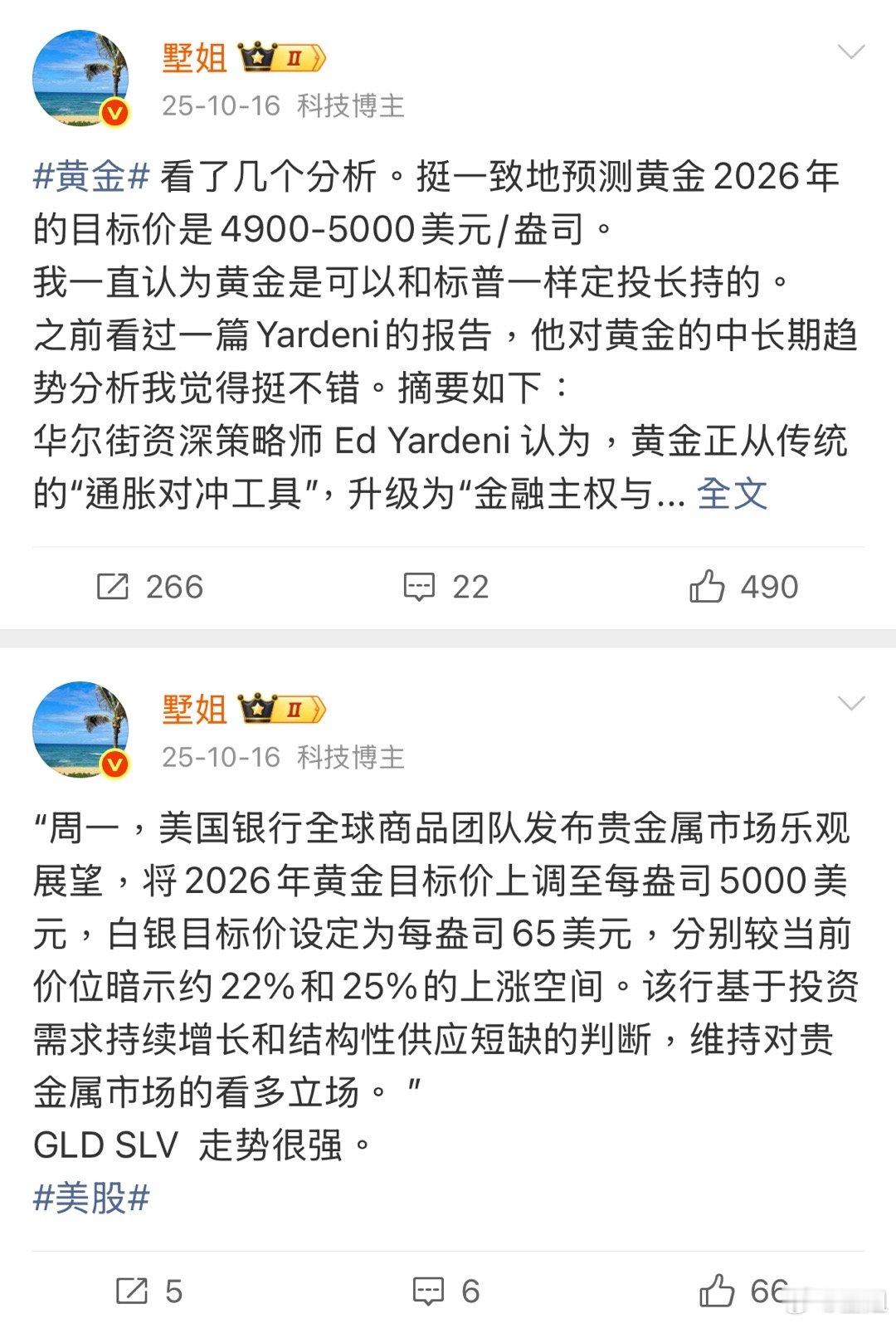Click the crown badge on the second post header
The width and height of the screenshot is (896, 1323).
coord(259,709)
